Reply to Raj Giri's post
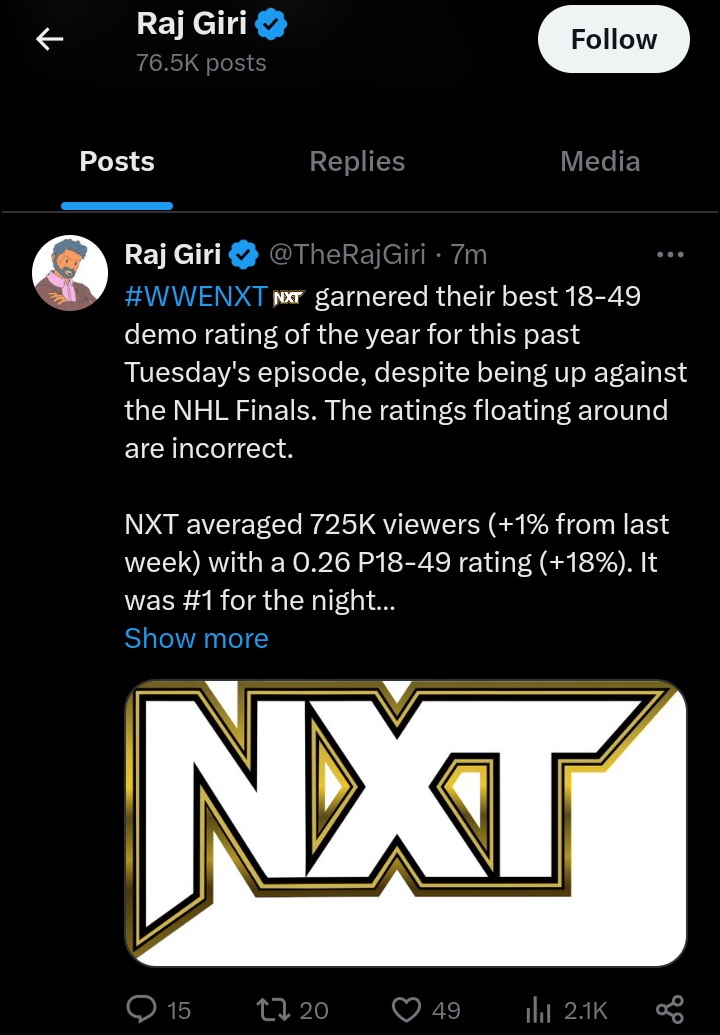The height and width of the screenshot is (1035, 720). click(x=145, y=1009)
